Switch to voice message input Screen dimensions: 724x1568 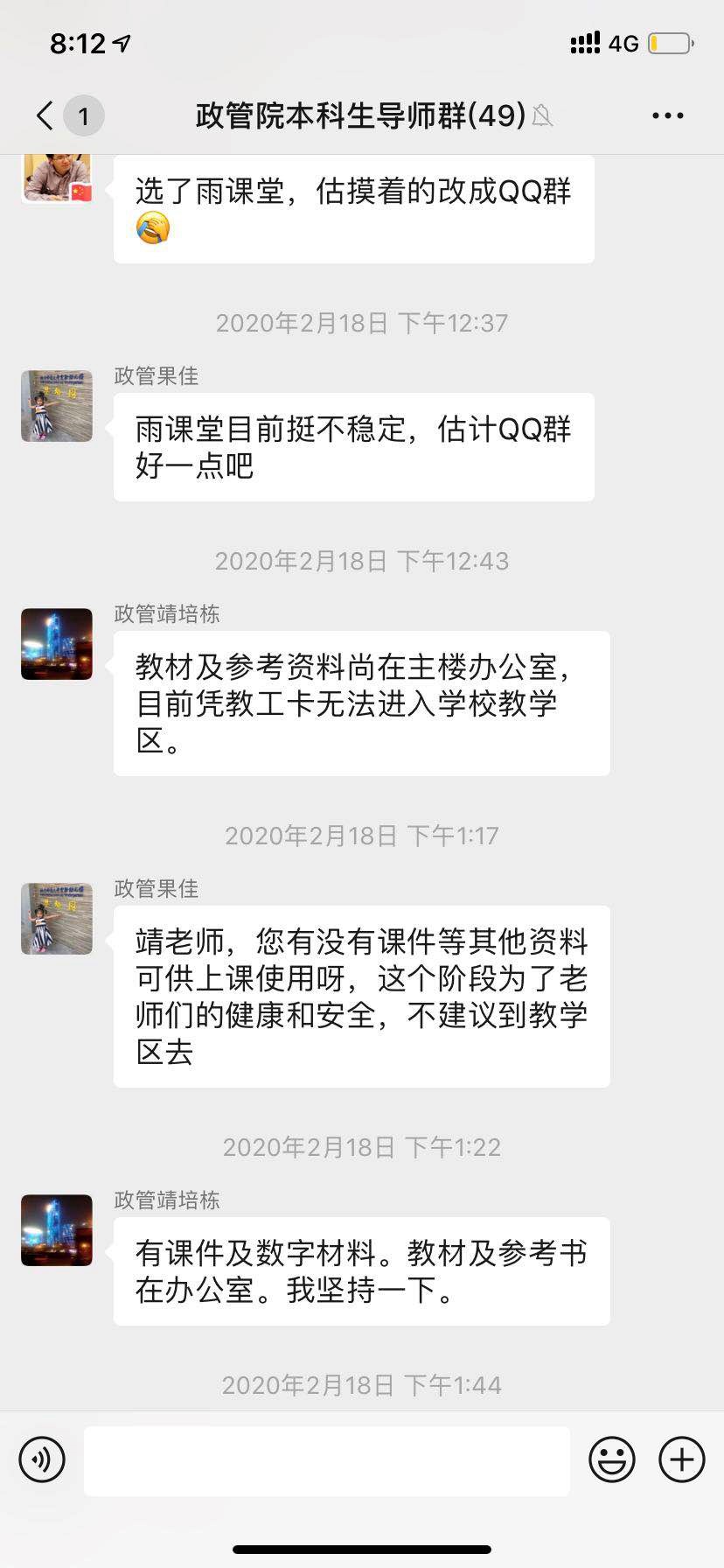pyautogui.click(x=42, y=1459)
